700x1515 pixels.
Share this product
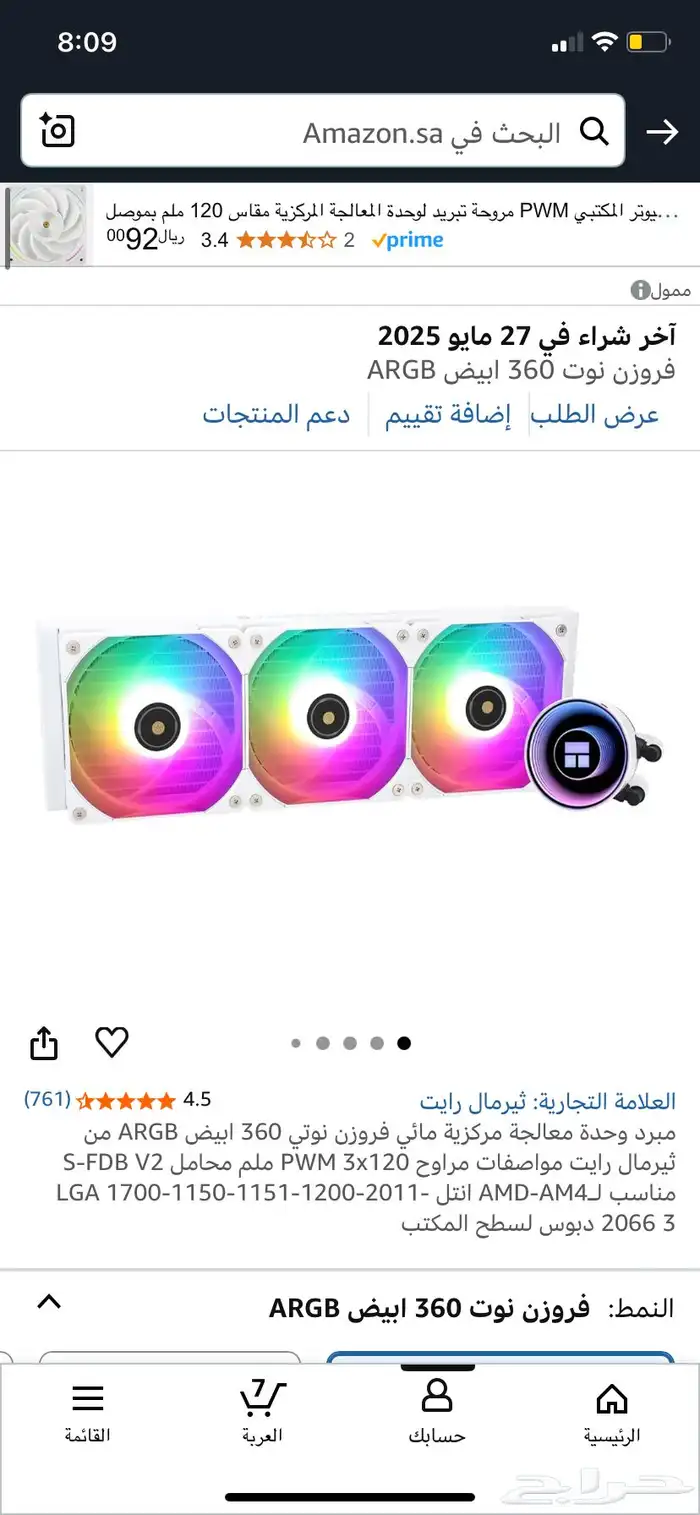(44, 1044)
